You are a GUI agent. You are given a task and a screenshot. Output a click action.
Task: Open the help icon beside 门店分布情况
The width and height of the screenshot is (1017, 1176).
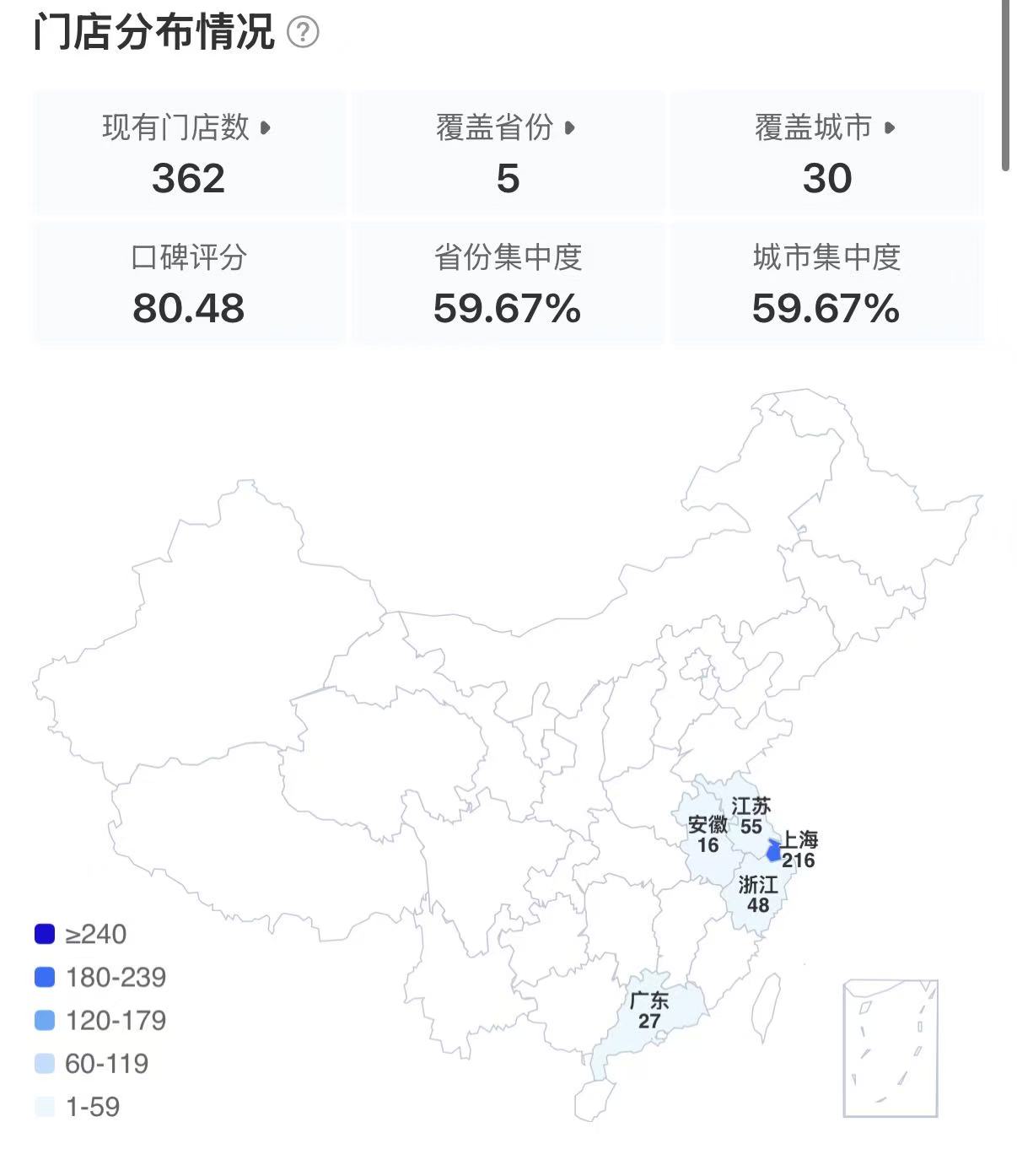[304, 33]
